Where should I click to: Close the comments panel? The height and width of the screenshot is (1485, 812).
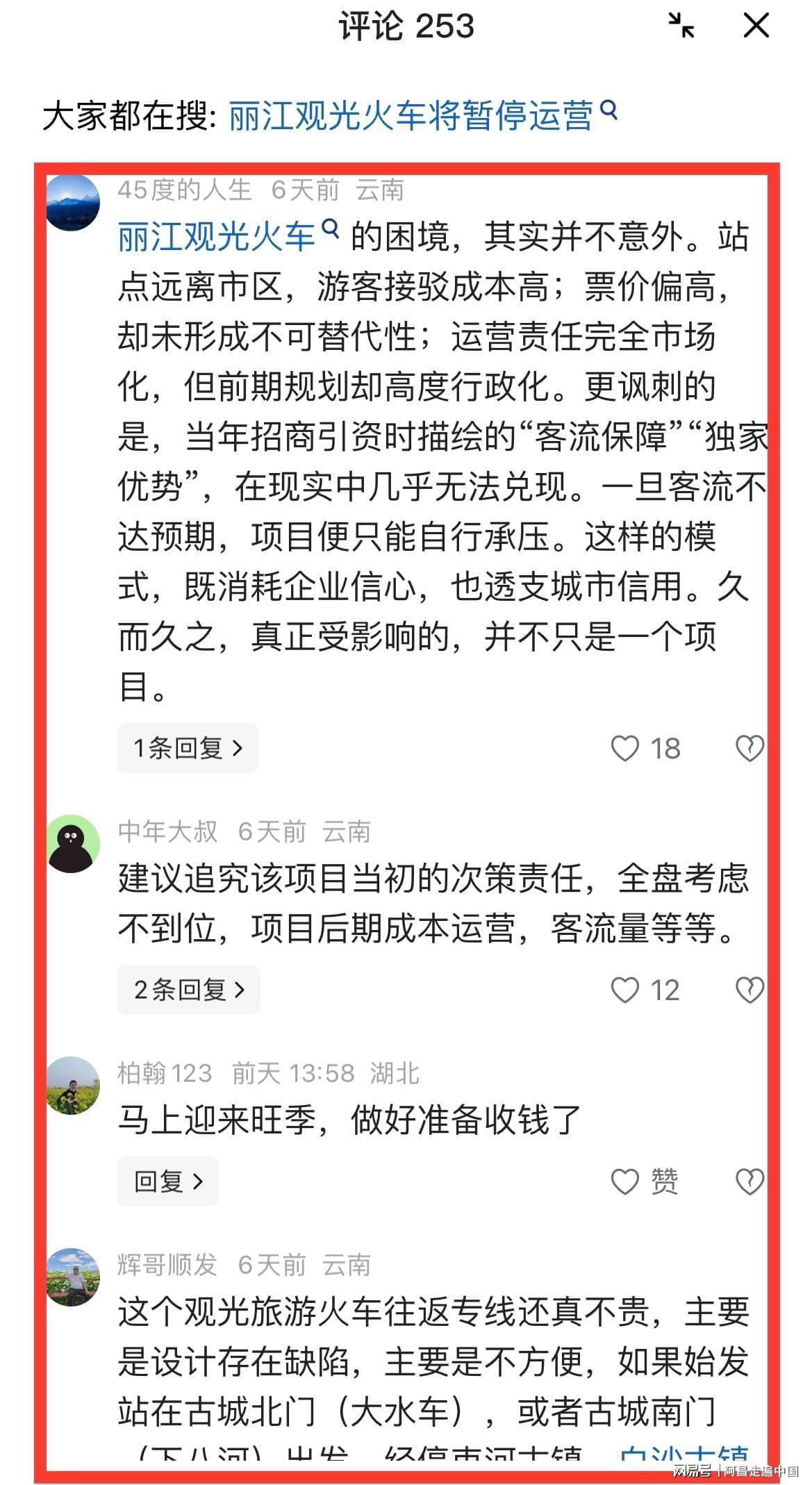tap(756, 26)
